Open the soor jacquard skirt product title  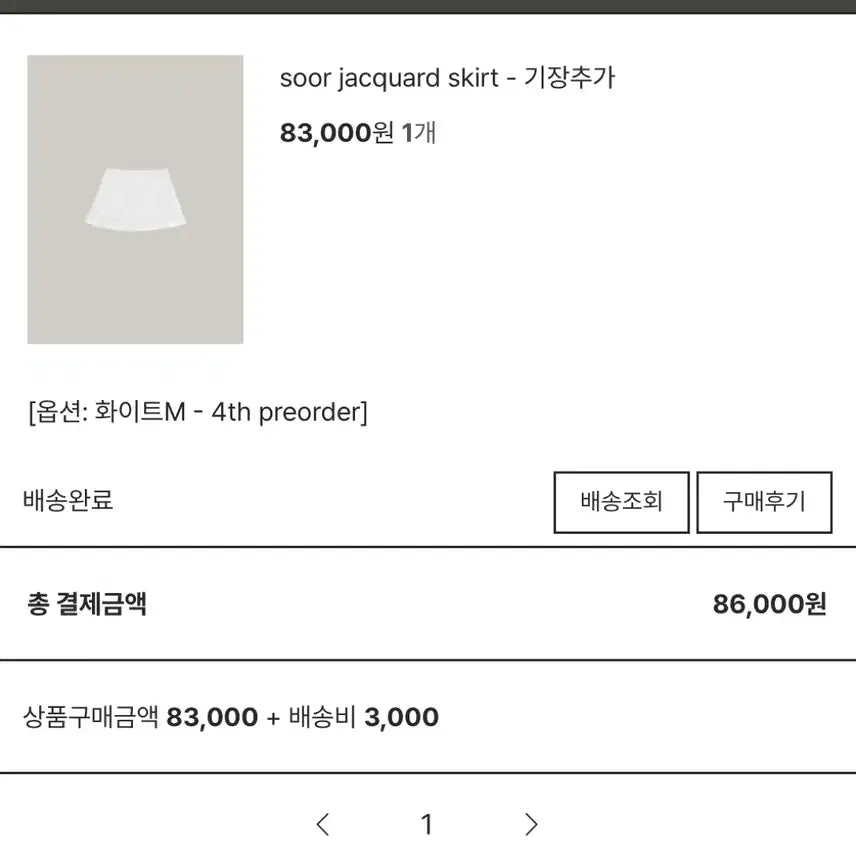(447, 78)
